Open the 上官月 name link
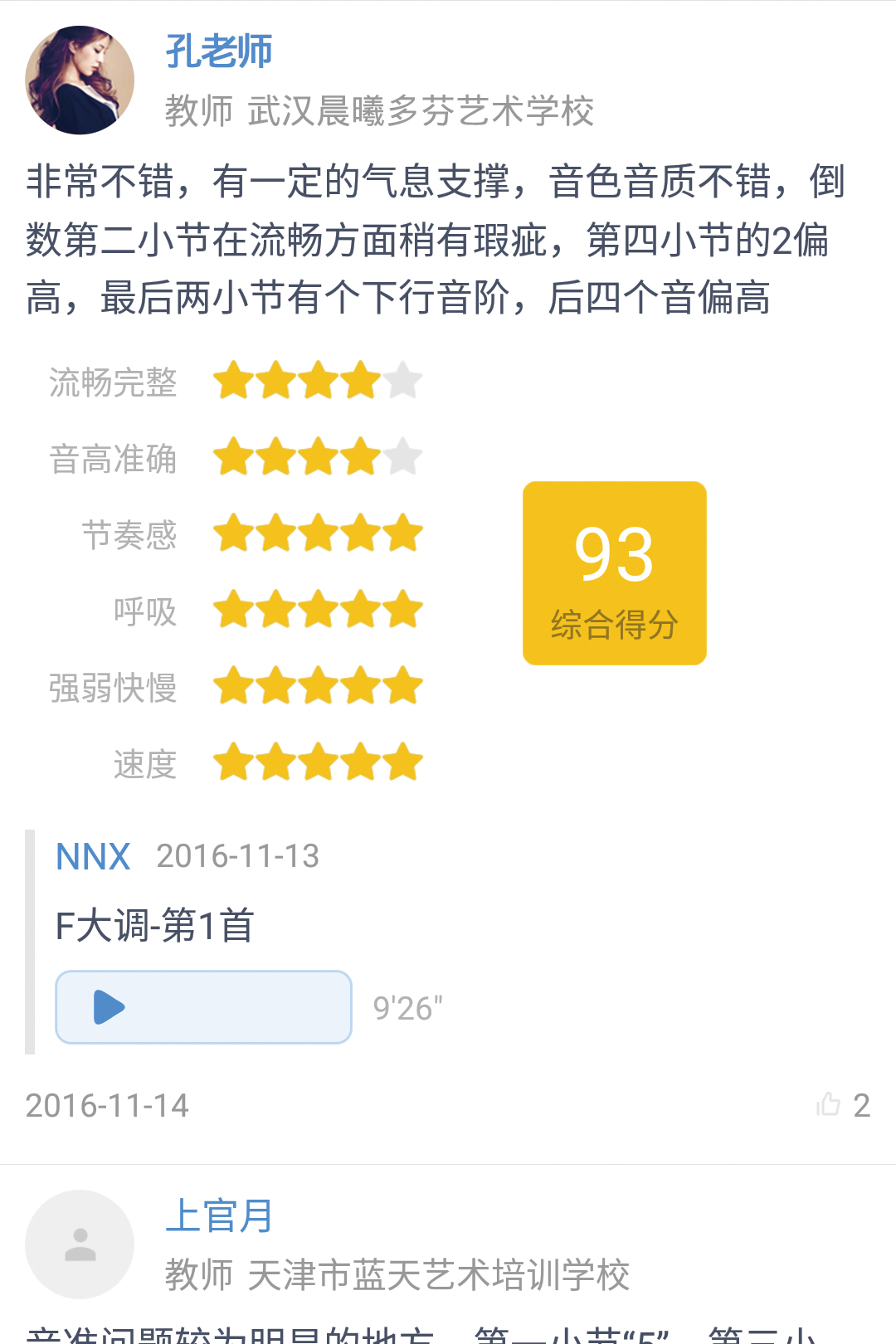 click(x=219, y=1216)
